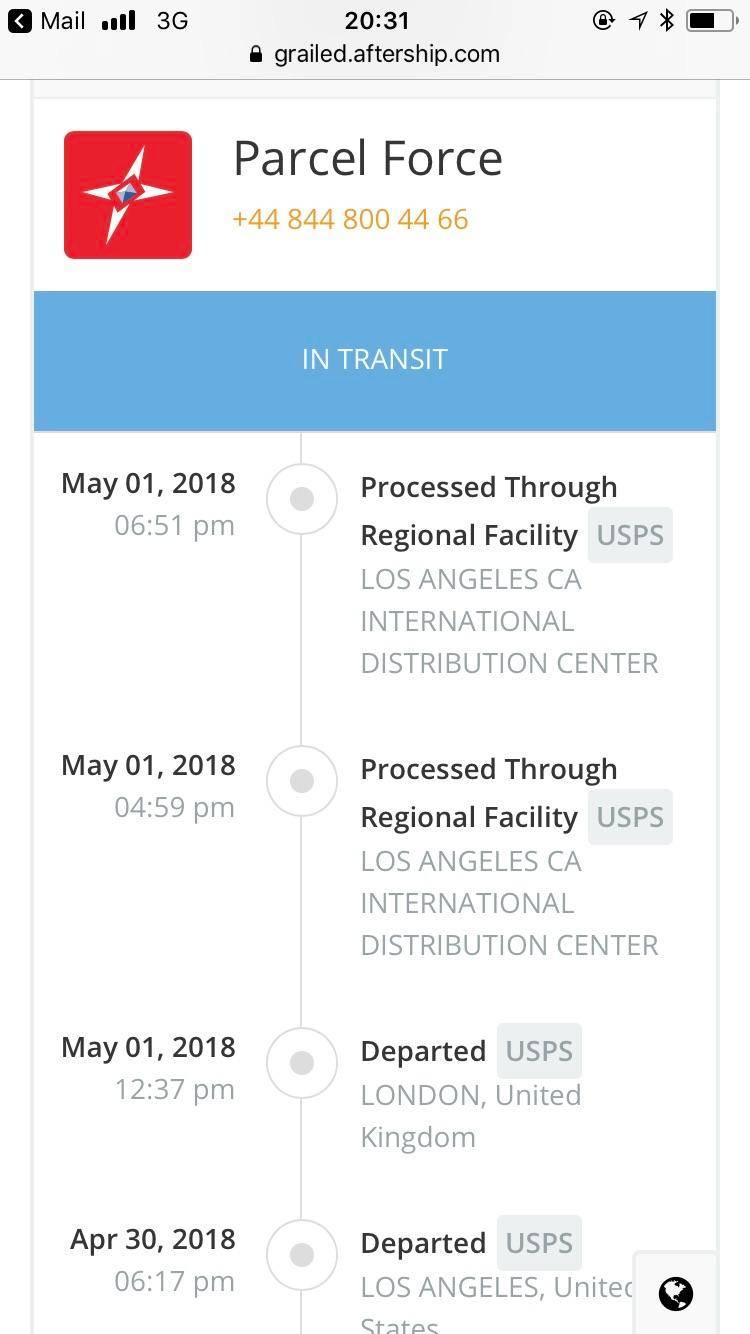Tap the Parcel Force courier logo
This screenshot has width=750, height=1334.
click(127, 194)
